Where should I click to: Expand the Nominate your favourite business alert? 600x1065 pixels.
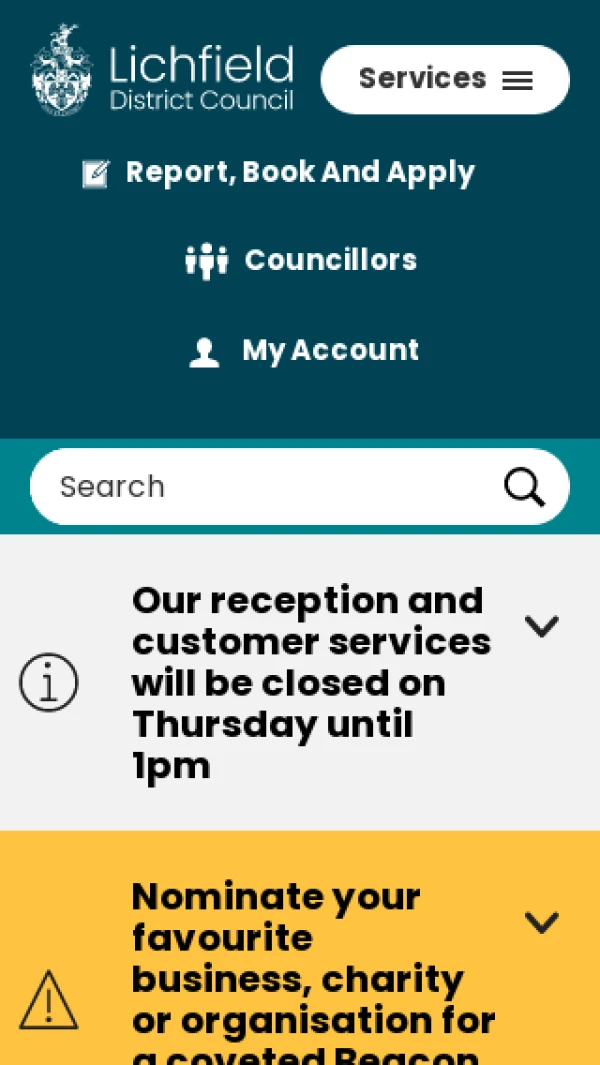[x=541, y=922]
